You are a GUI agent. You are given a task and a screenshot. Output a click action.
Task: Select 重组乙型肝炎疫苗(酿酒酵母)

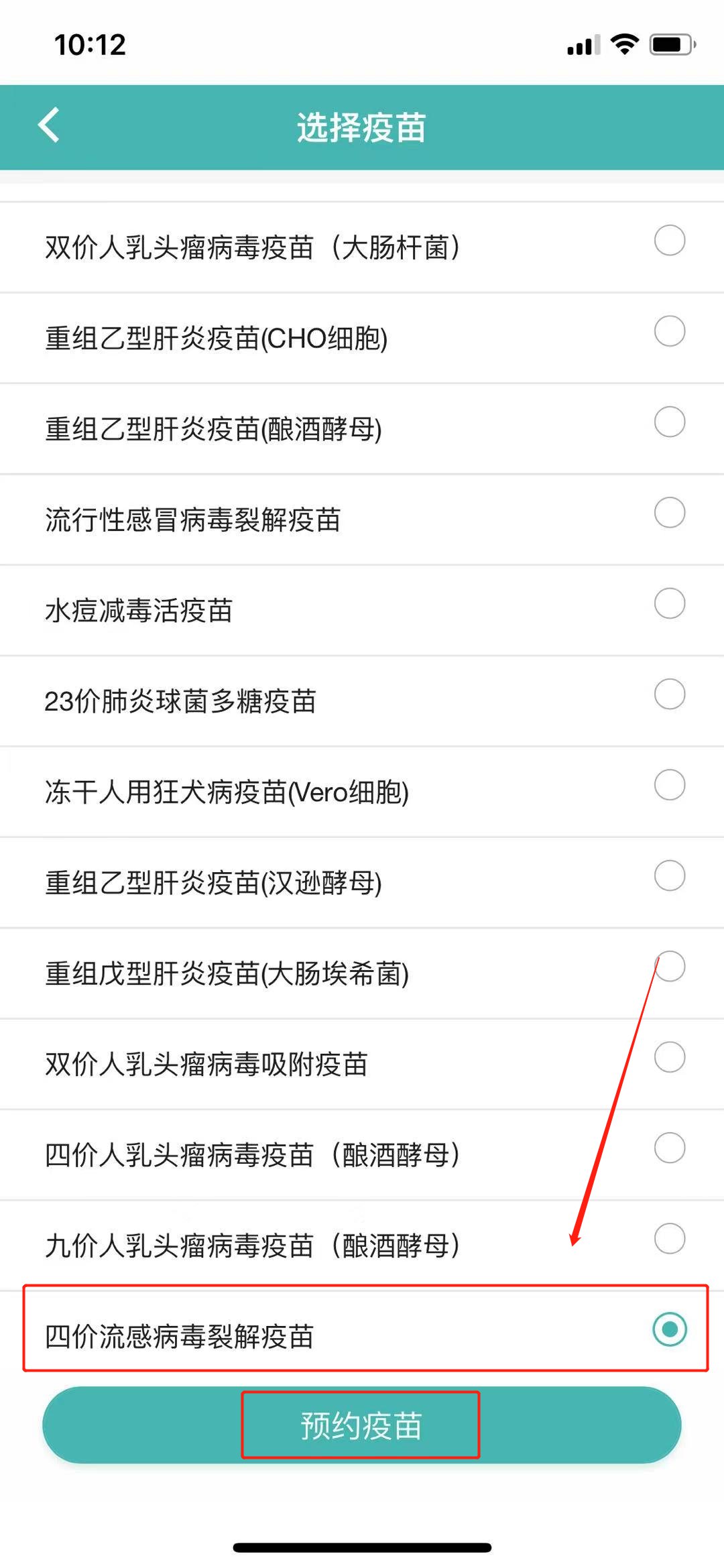[669, 422]
